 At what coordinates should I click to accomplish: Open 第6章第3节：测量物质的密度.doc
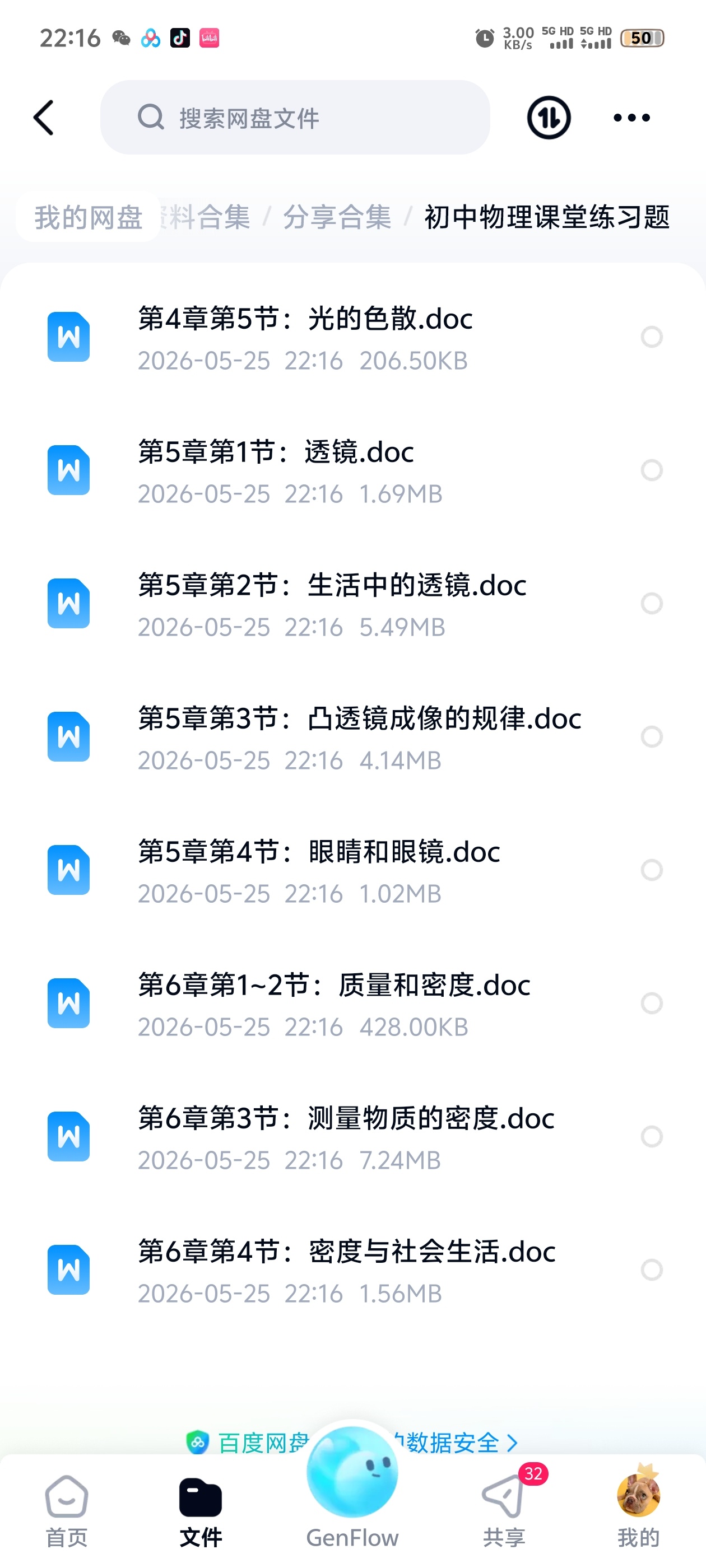coord(352,1136)
